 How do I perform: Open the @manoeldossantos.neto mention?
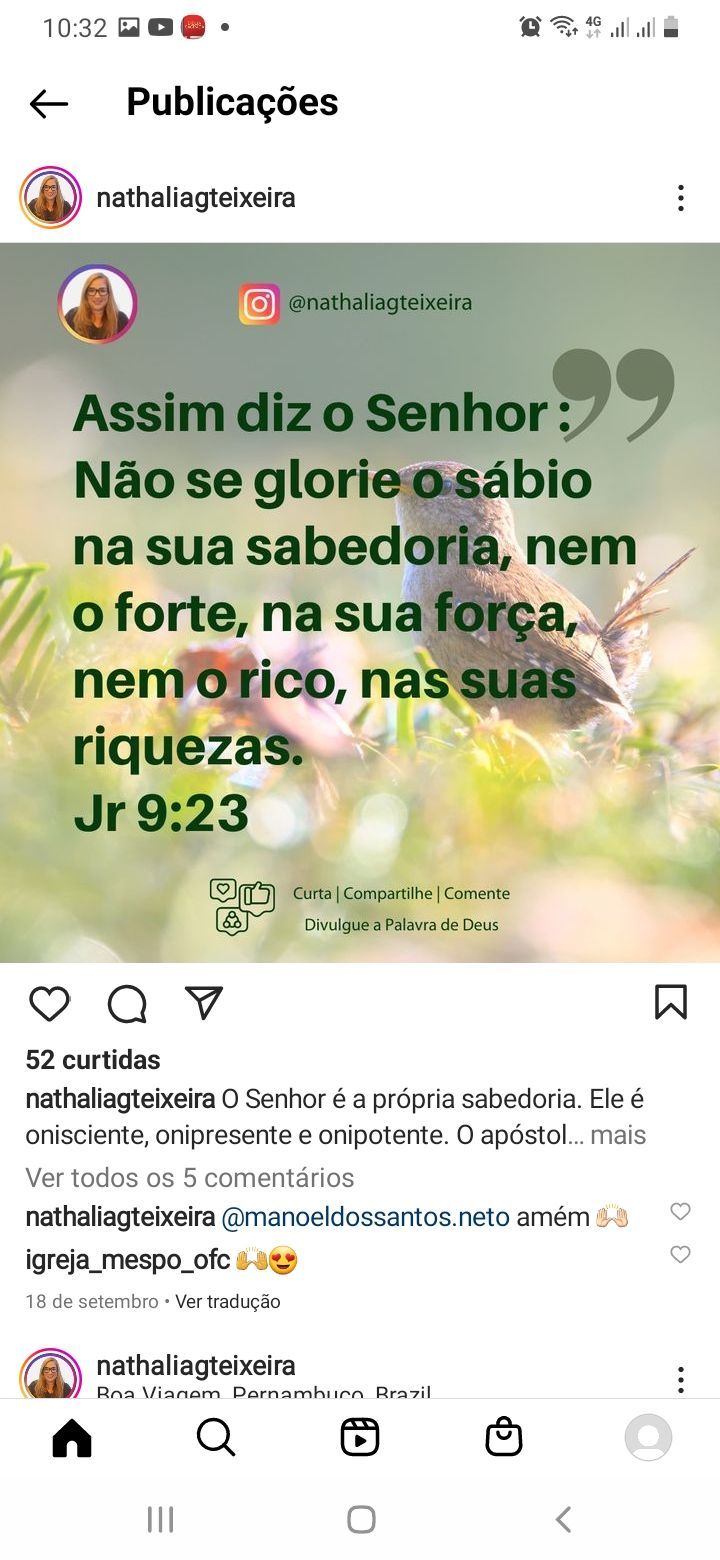click(x=365, y=1217)
